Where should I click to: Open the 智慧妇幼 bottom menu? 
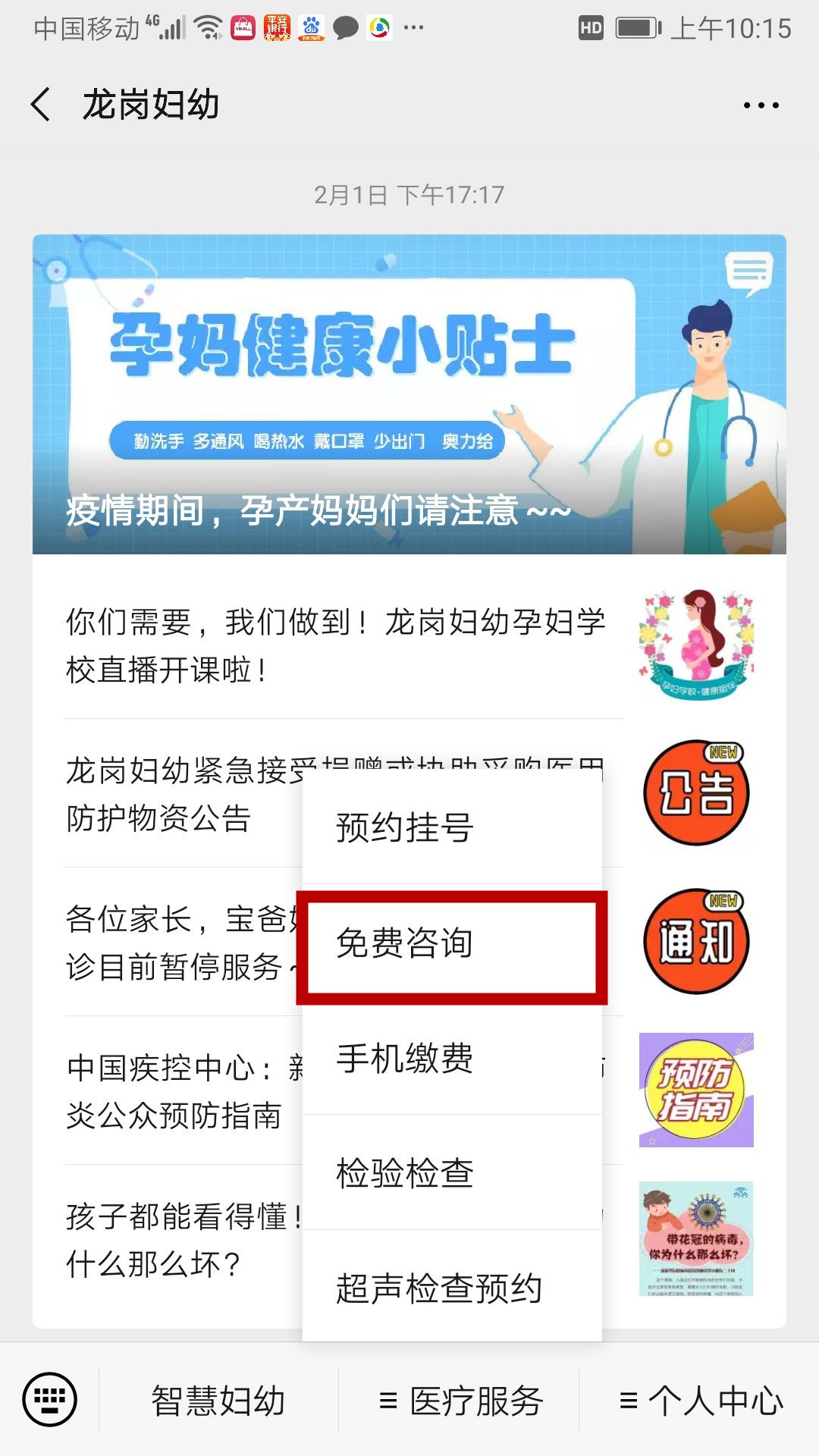point(218,1401)
